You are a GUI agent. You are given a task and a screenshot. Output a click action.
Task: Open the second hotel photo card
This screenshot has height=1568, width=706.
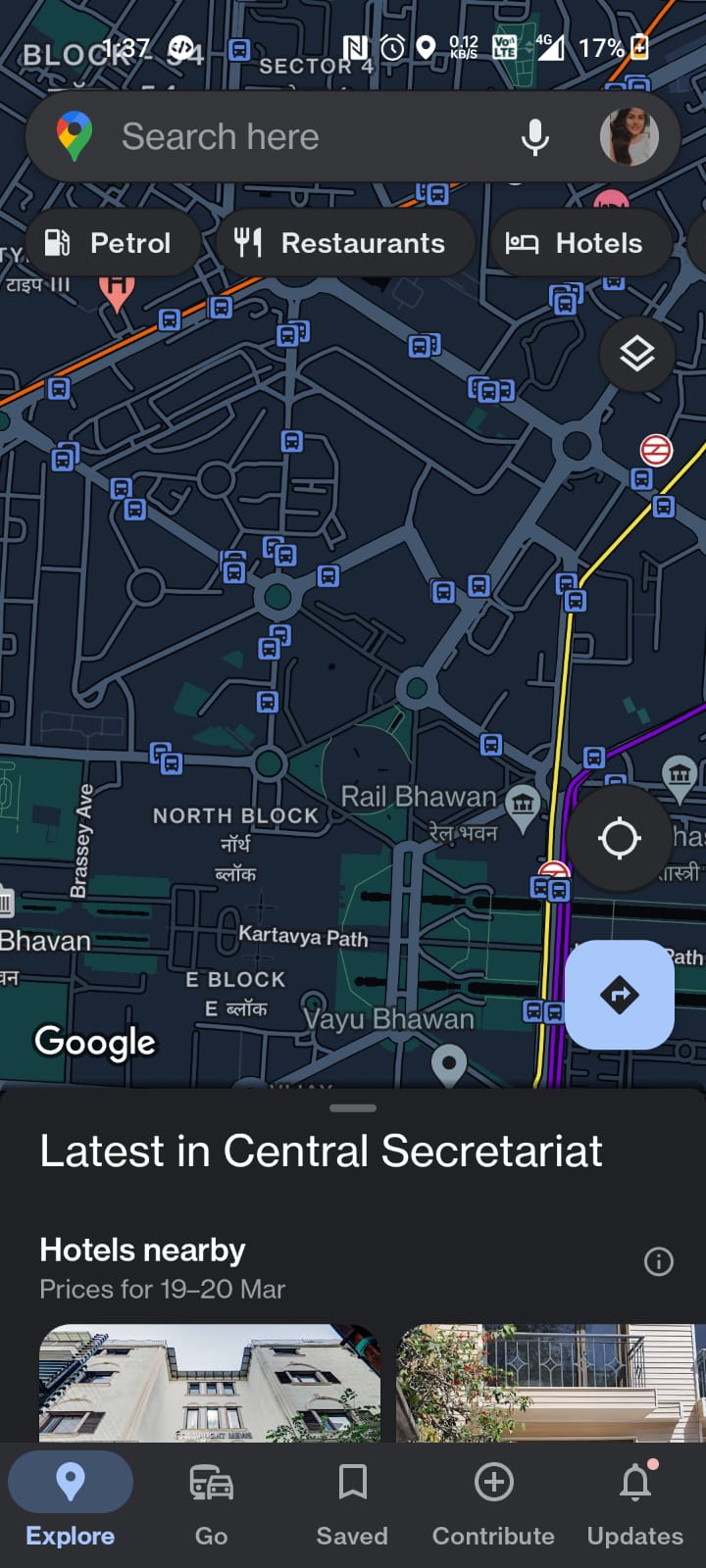coord(549,1382)
